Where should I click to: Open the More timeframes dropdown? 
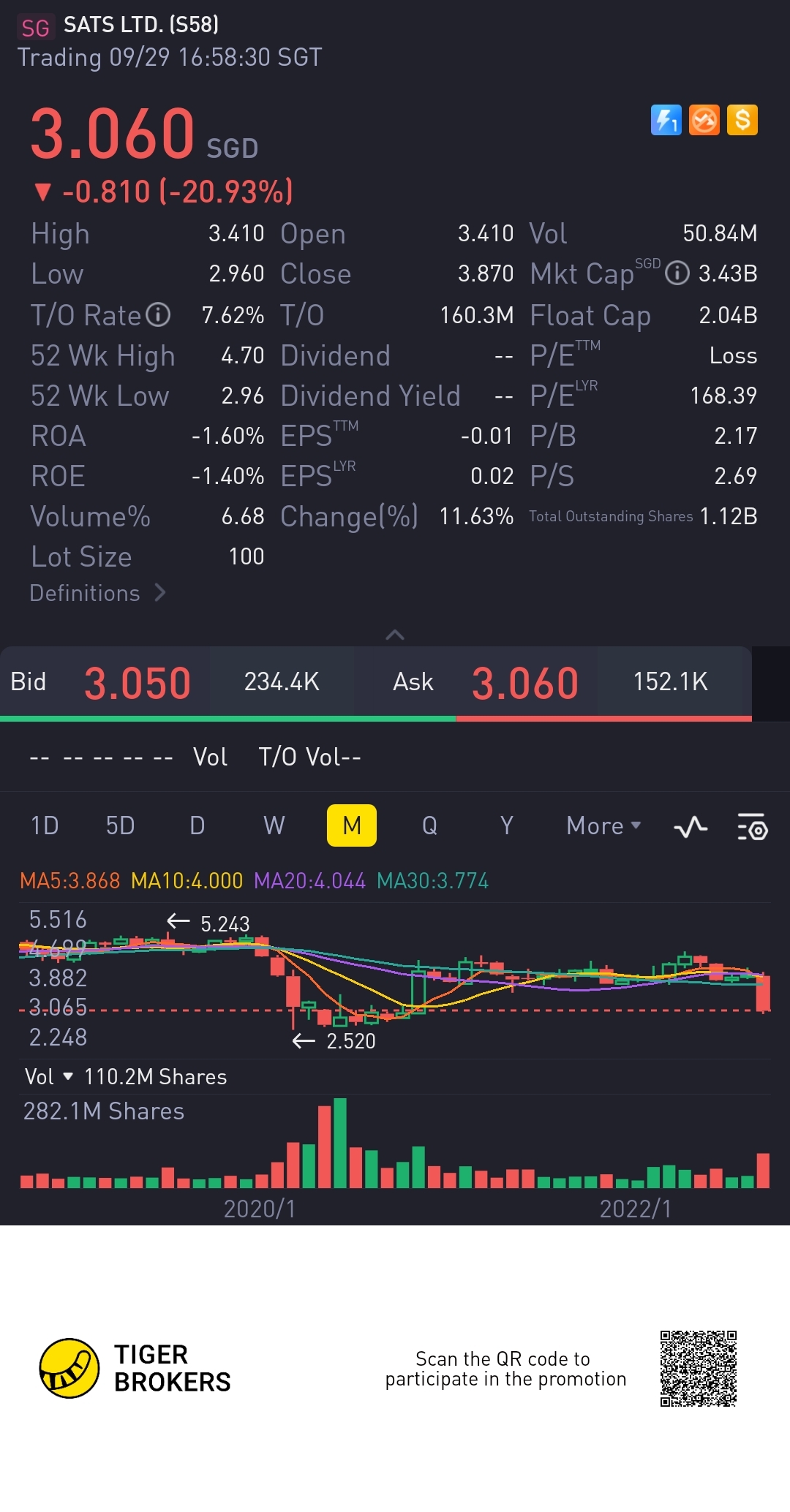(x=603, y=825)
